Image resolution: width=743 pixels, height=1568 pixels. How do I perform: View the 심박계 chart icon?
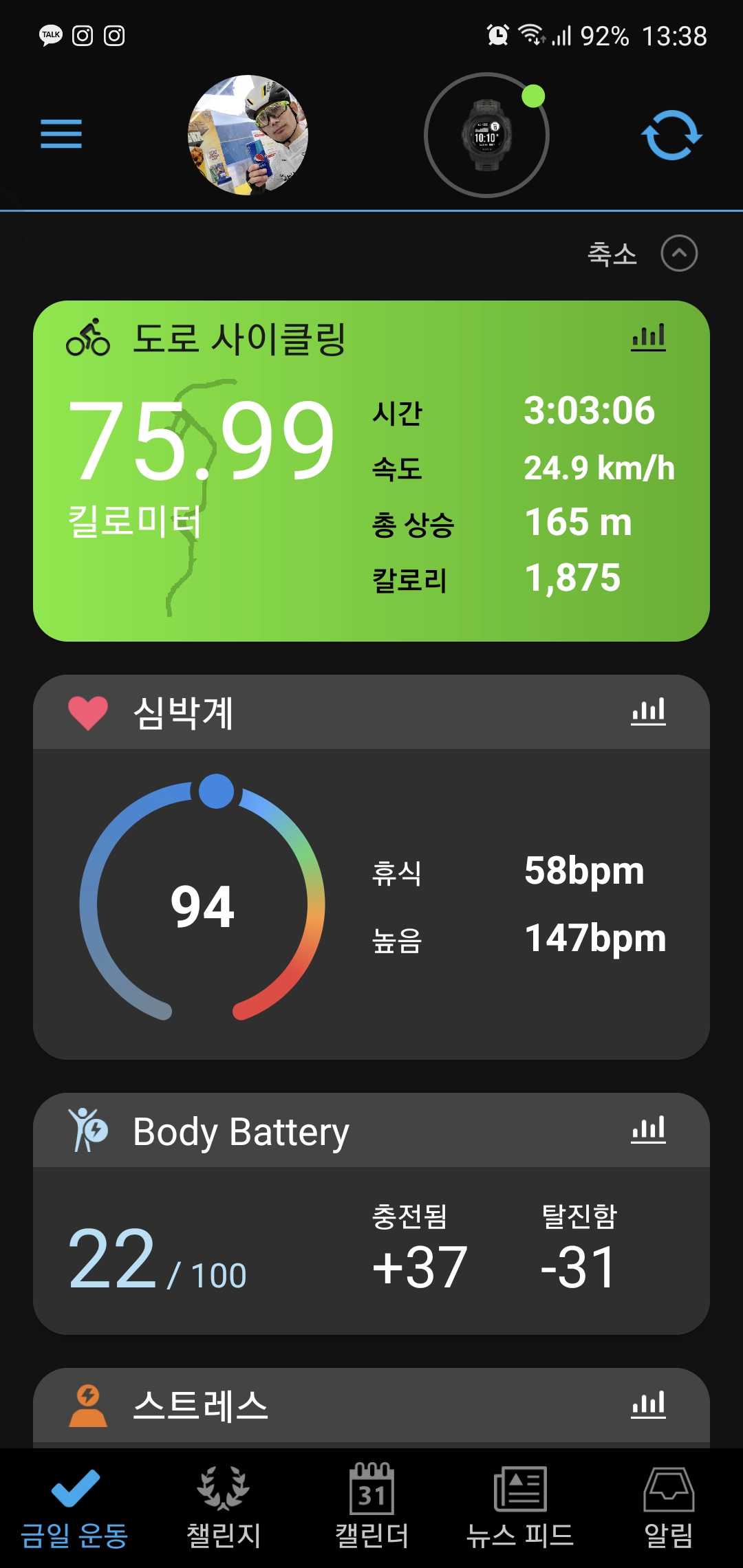coord(648,712)
